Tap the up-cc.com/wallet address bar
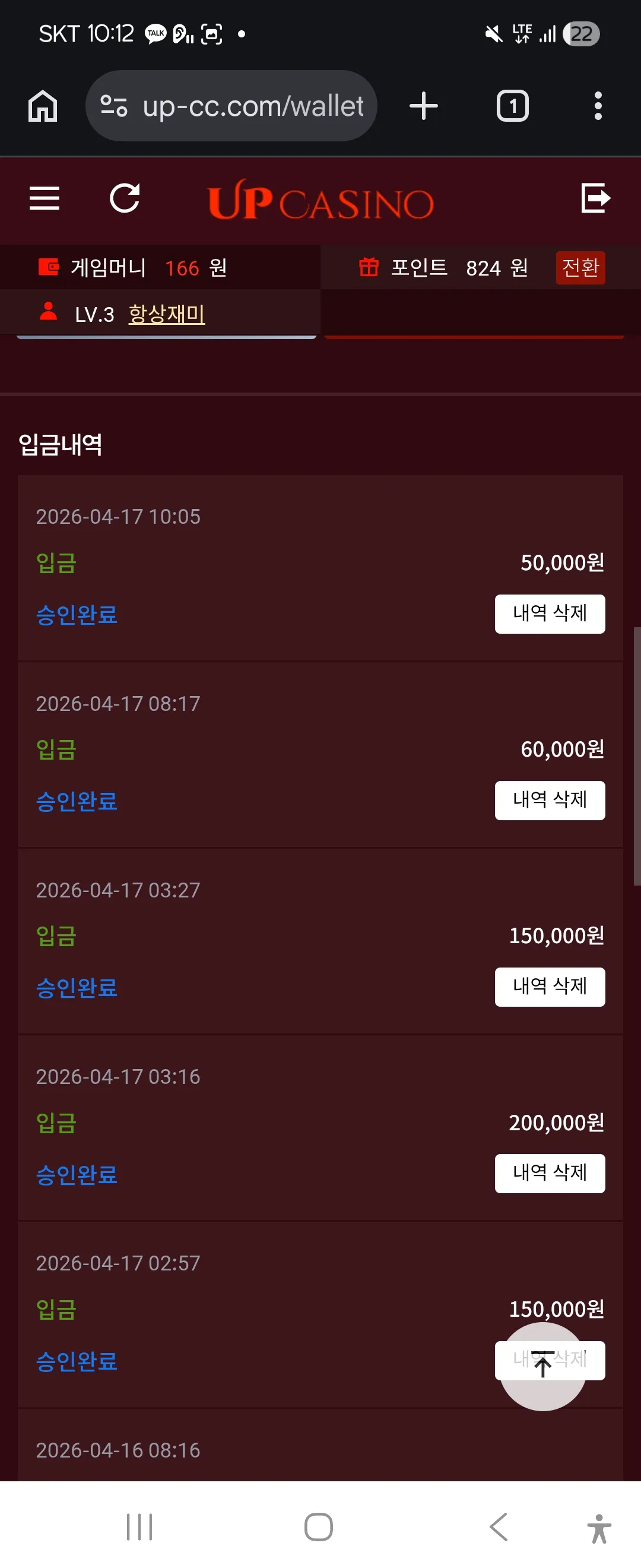This screenshot has height=1568, width=641. pyautogui.click(x=231, y=106)
